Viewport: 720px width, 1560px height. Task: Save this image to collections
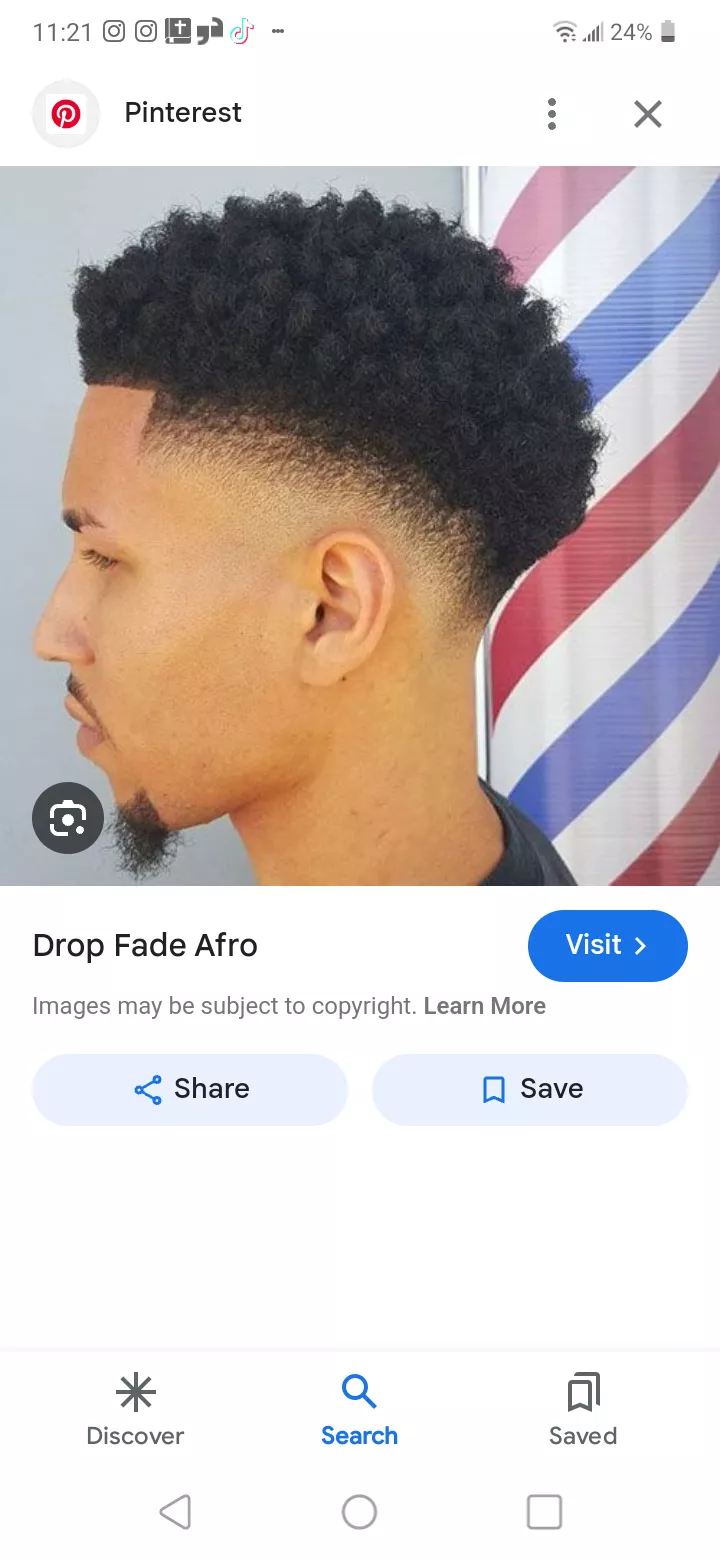(530, 1089)
